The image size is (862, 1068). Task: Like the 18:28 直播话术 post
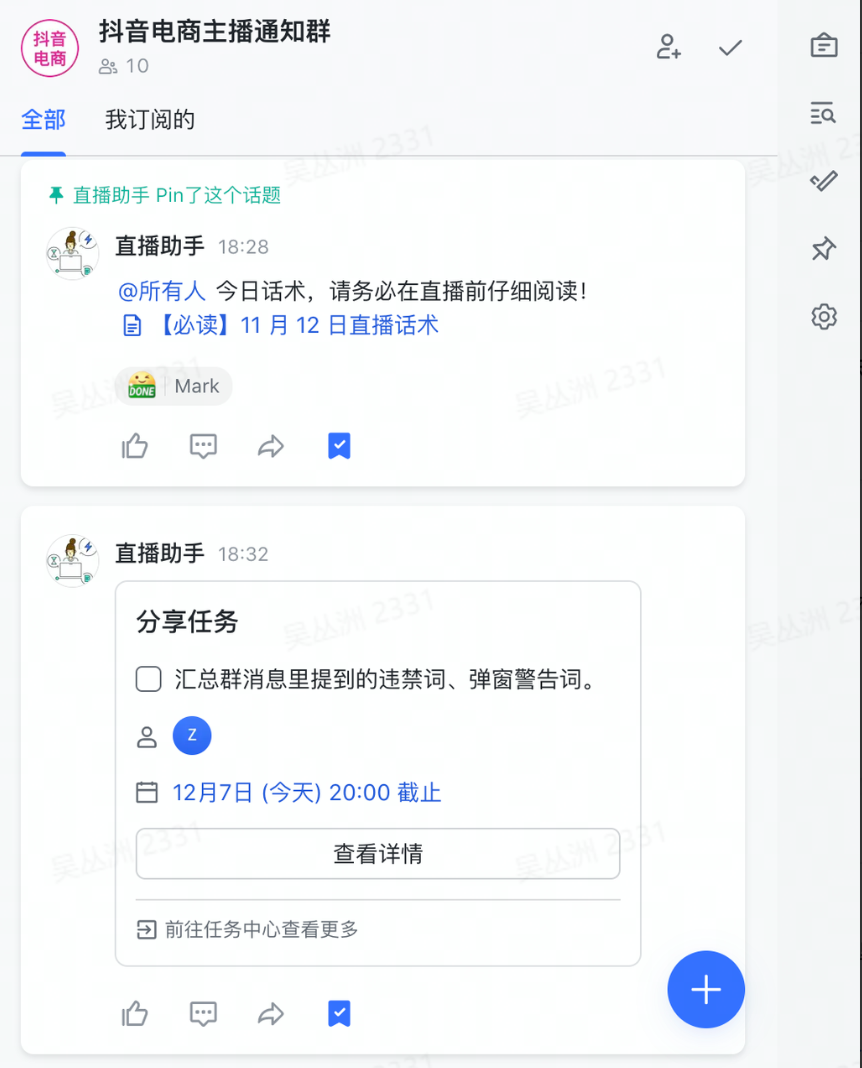[x=135, y=446]
